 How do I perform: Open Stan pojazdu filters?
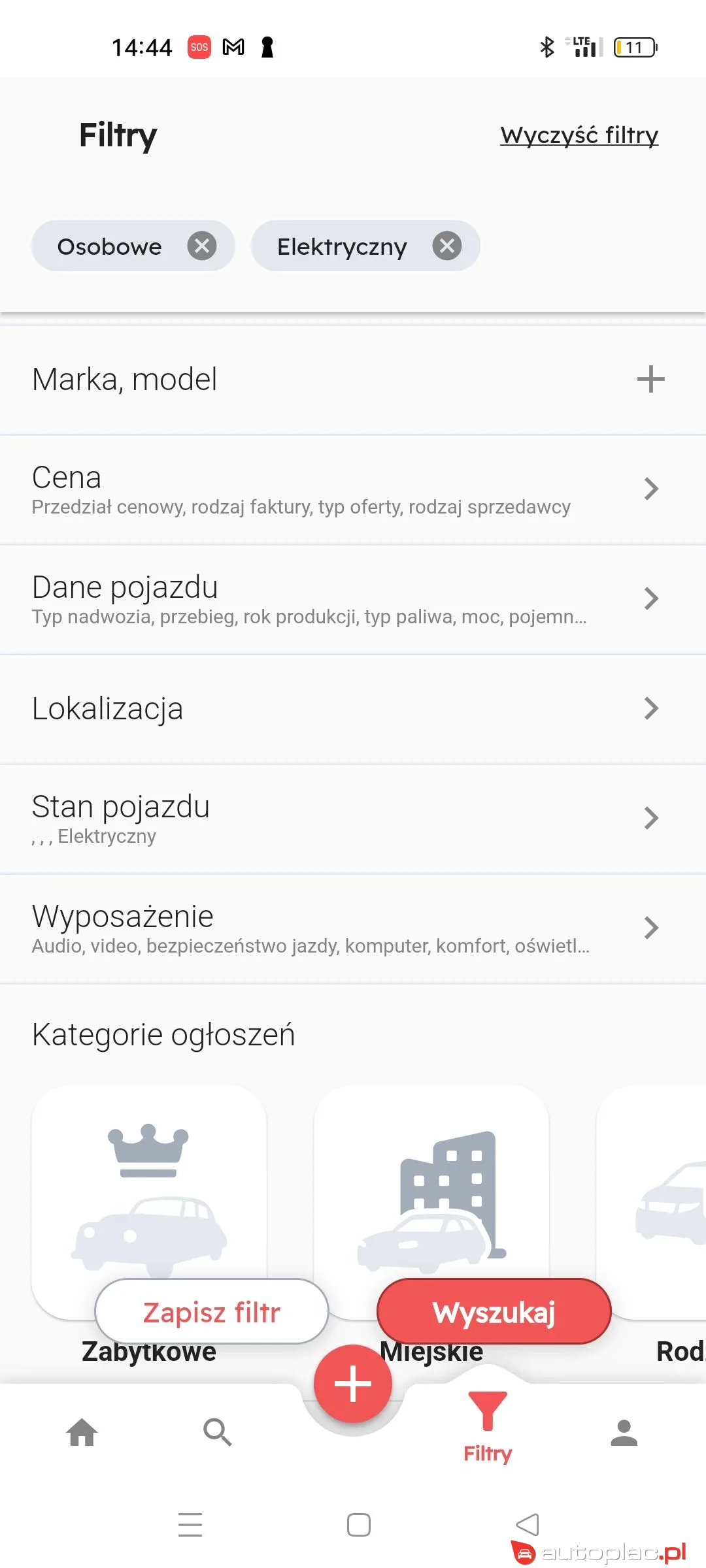(x=353, y=819)
